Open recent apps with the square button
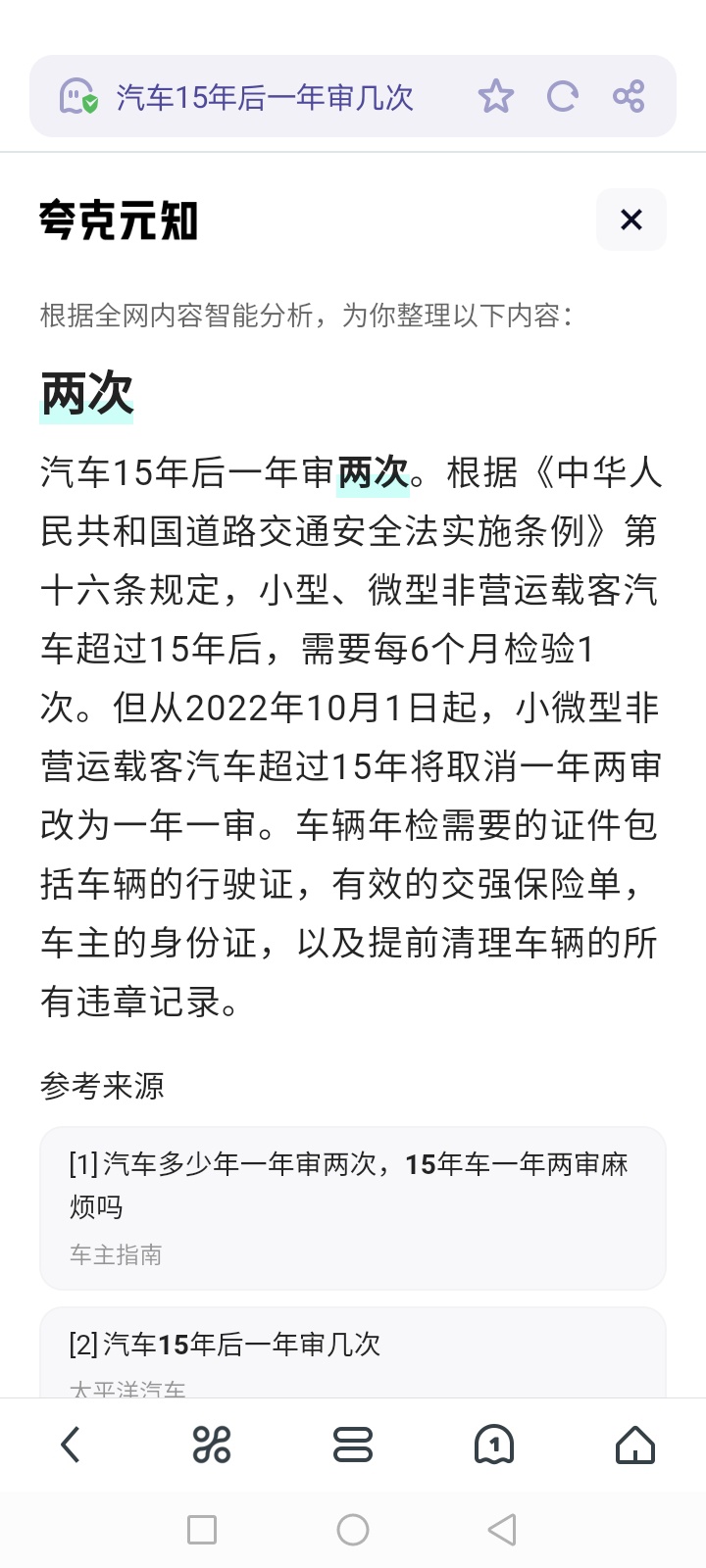706x1568 pixels. [x=202, y=1530]
